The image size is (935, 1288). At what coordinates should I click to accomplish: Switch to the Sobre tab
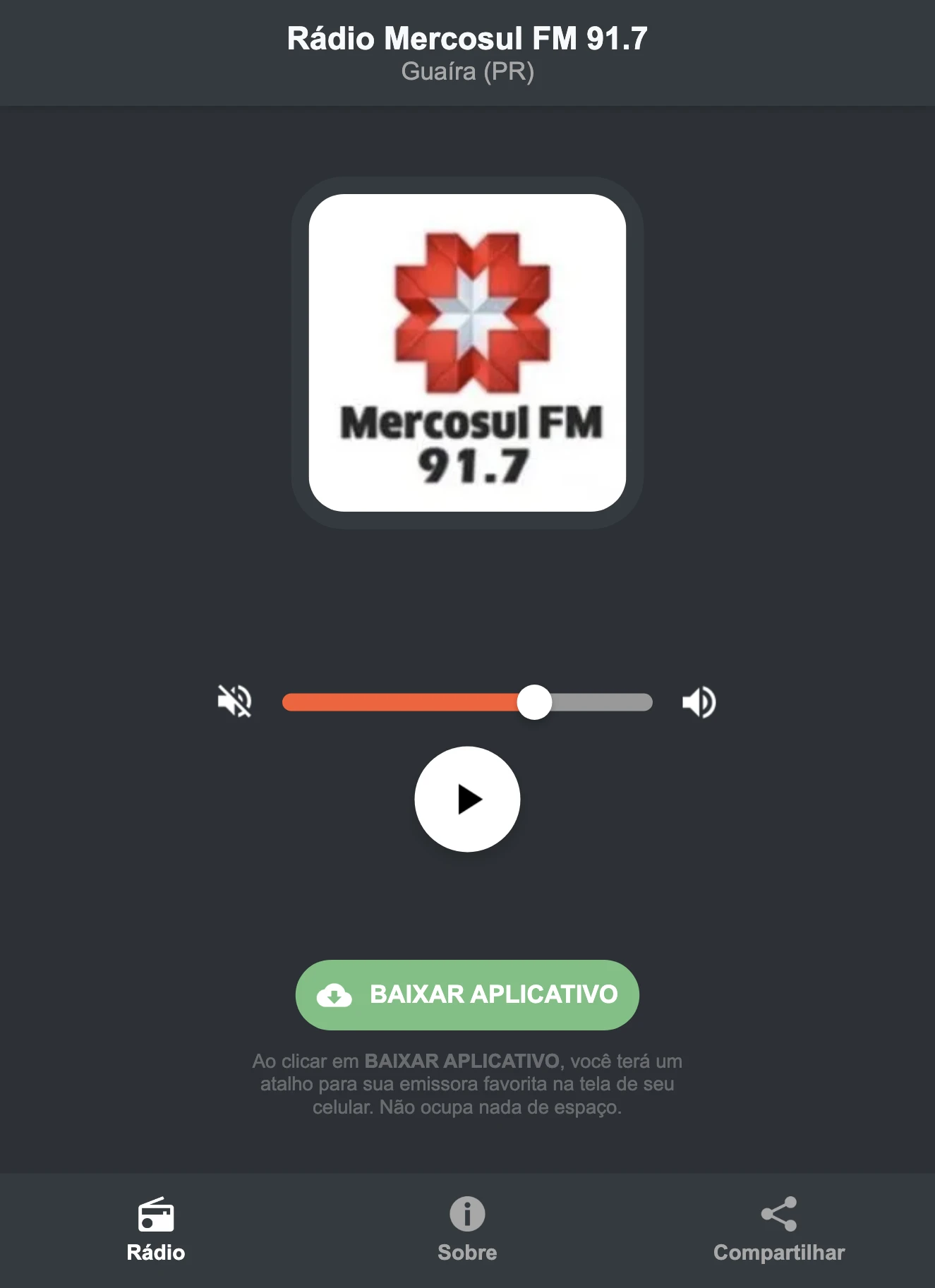(x=467, y=1232)
